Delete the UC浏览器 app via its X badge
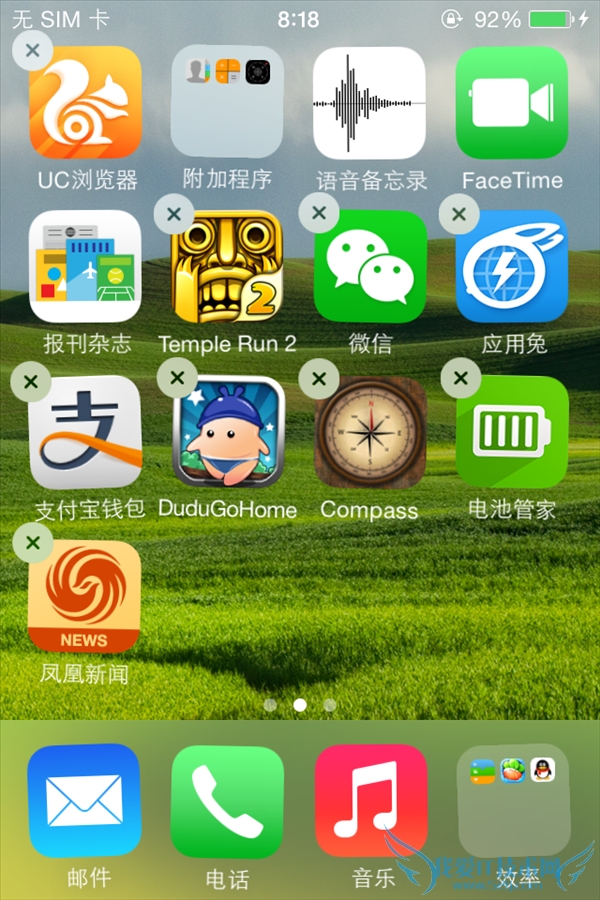This screenshot has height=900, width=600. [x=32, y=49]
